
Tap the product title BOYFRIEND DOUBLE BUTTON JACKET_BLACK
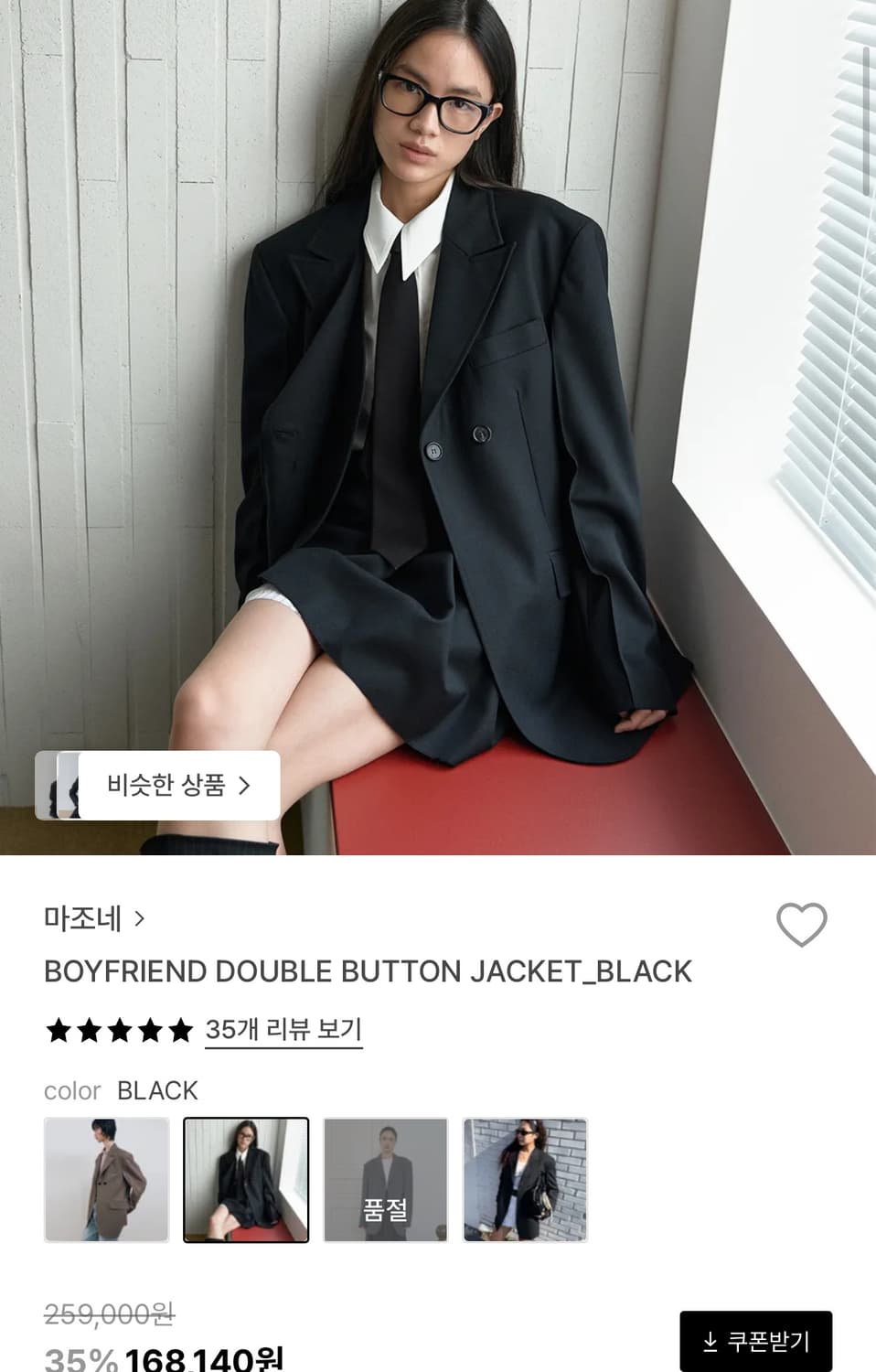click(x=369, y=971)
